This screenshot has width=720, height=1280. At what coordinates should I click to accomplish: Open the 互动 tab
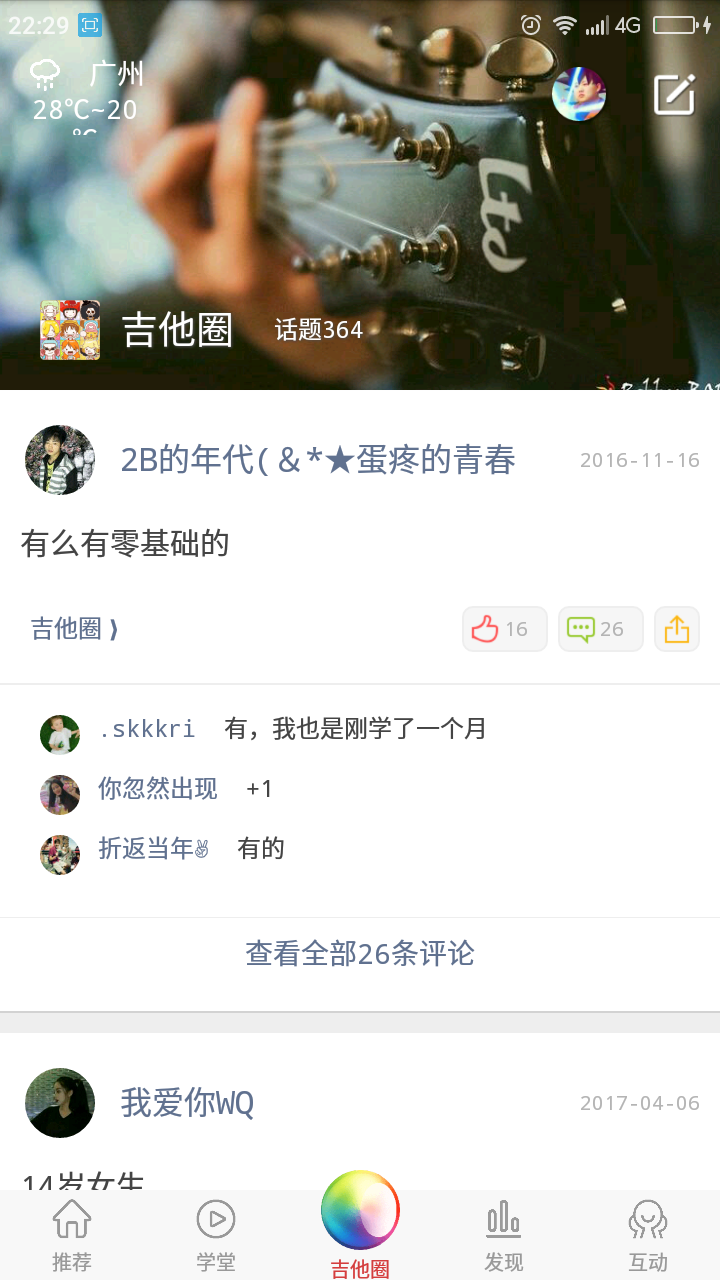point(647,1236)
